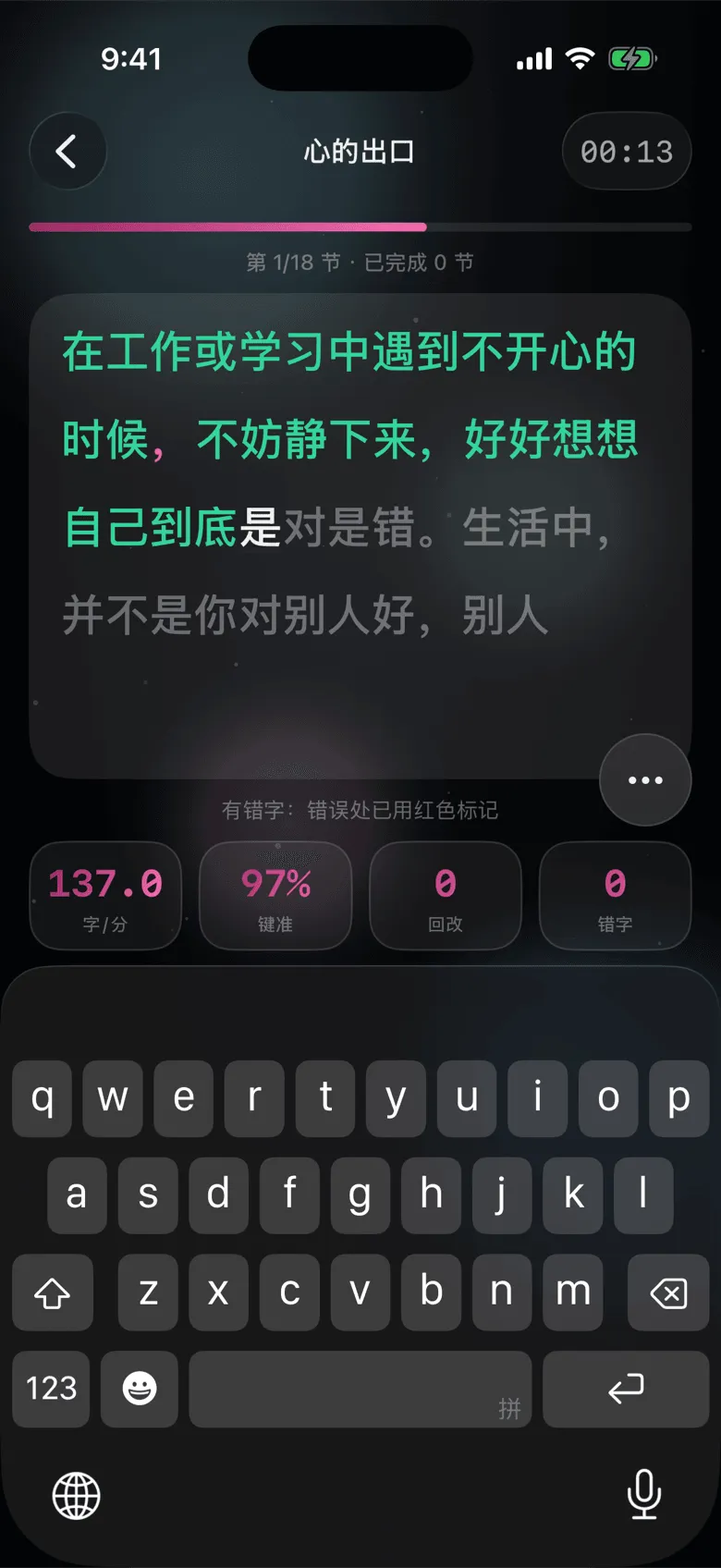
Task: Type the letter d on the keyboard
Action: point(218,1194)
